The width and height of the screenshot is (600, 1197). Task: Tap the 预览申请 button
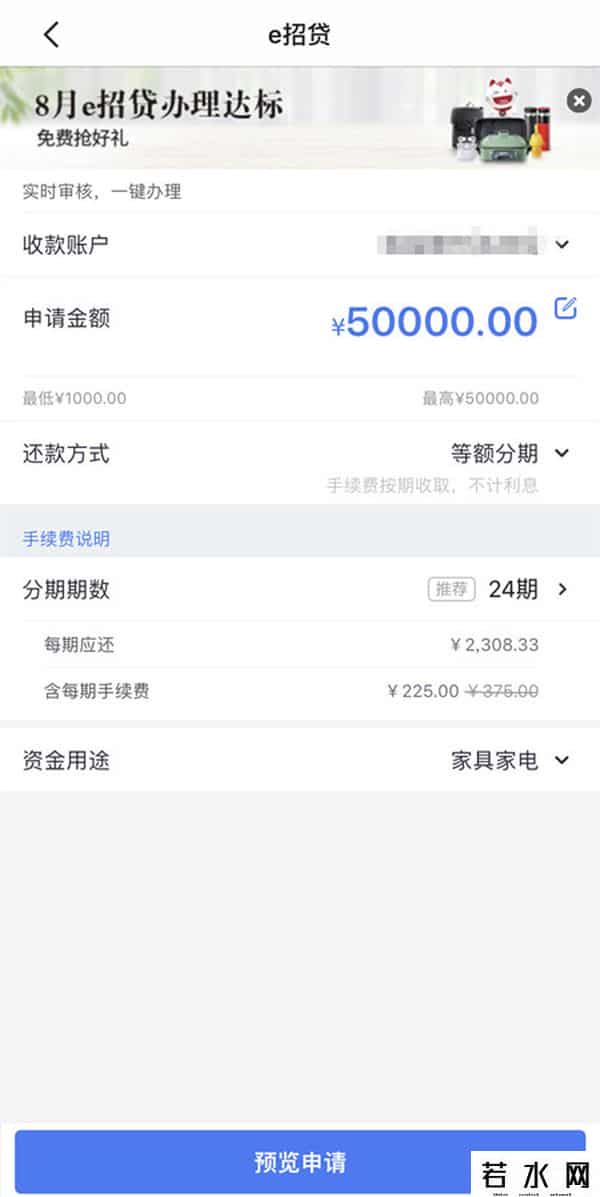(300, 1162)
